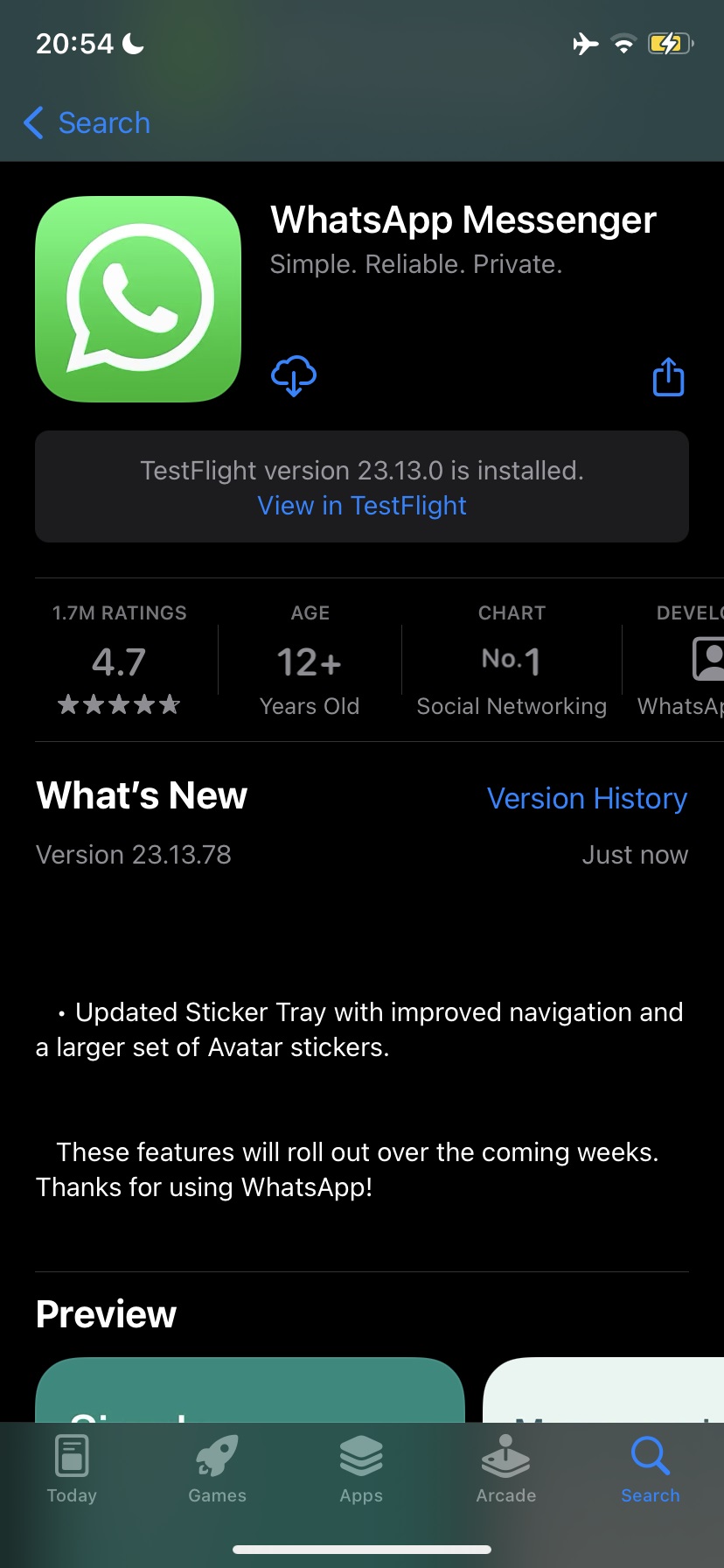Share the WhatsApp Messenger app page
The height and width of the screenshot is (1568, 724).
tap(668, 377)
